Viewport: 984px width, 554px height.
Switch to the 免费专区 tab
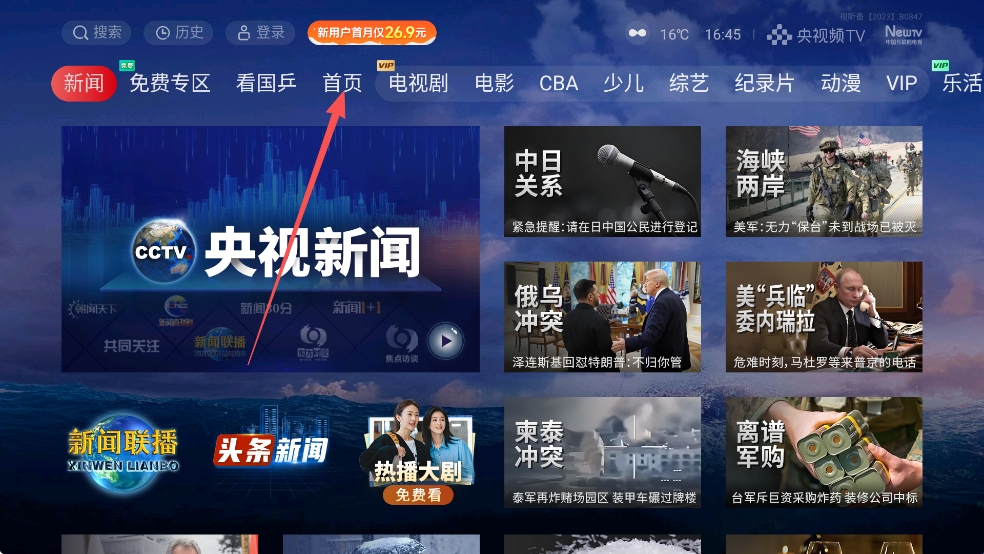pyautogui.click(x=170, y=83)
